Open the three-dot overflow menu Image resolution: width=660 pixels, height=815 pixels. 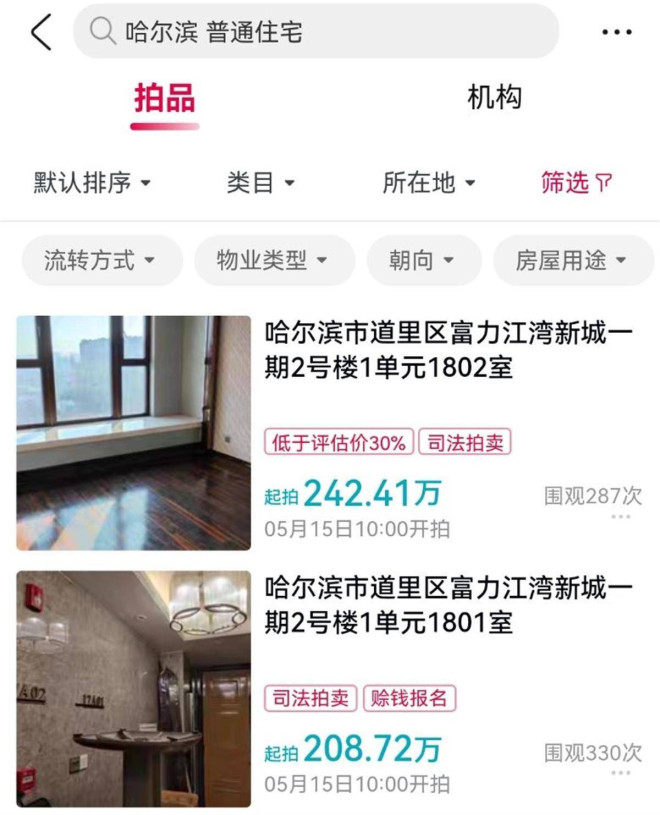coord(617,33)
